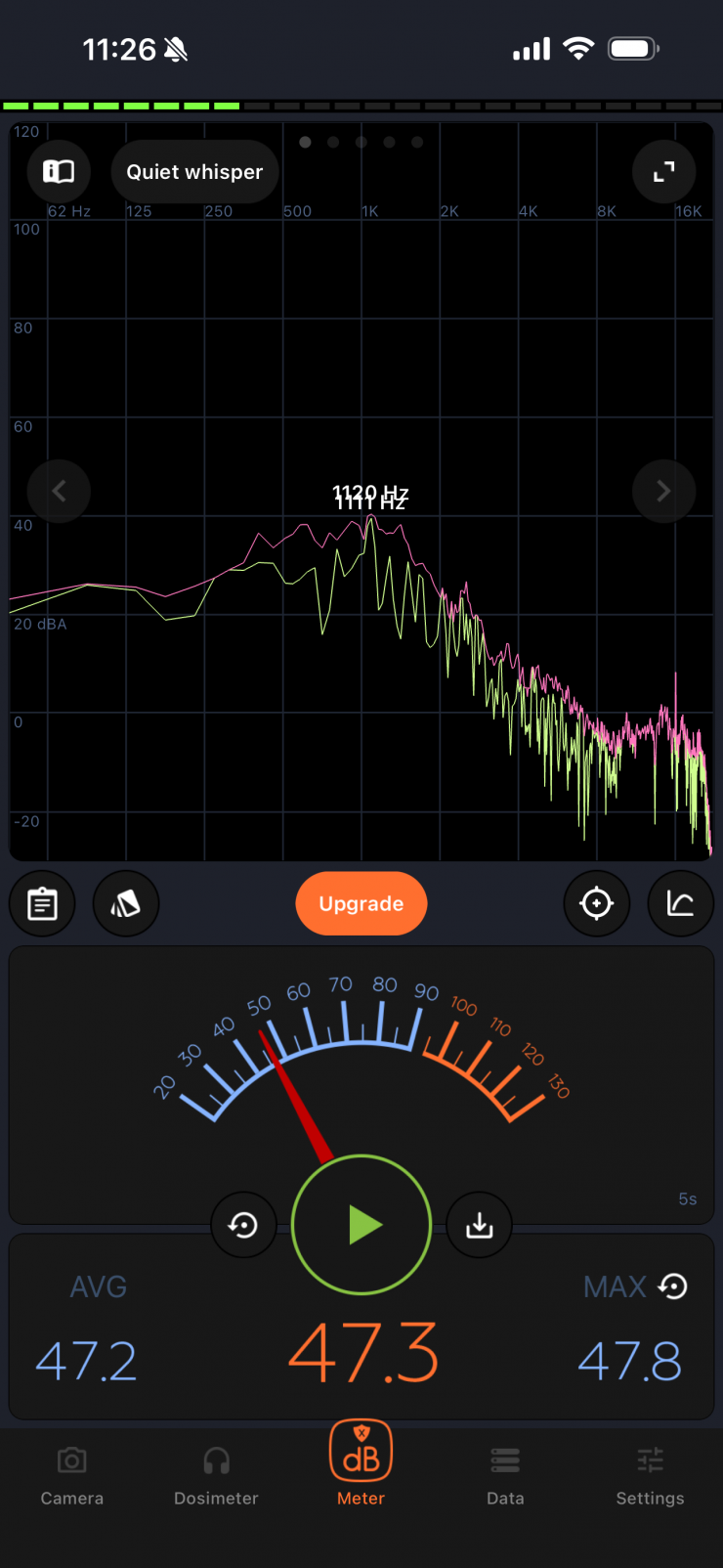Open the Data tab
723x1568 pixels.
tap(505, 1476)
